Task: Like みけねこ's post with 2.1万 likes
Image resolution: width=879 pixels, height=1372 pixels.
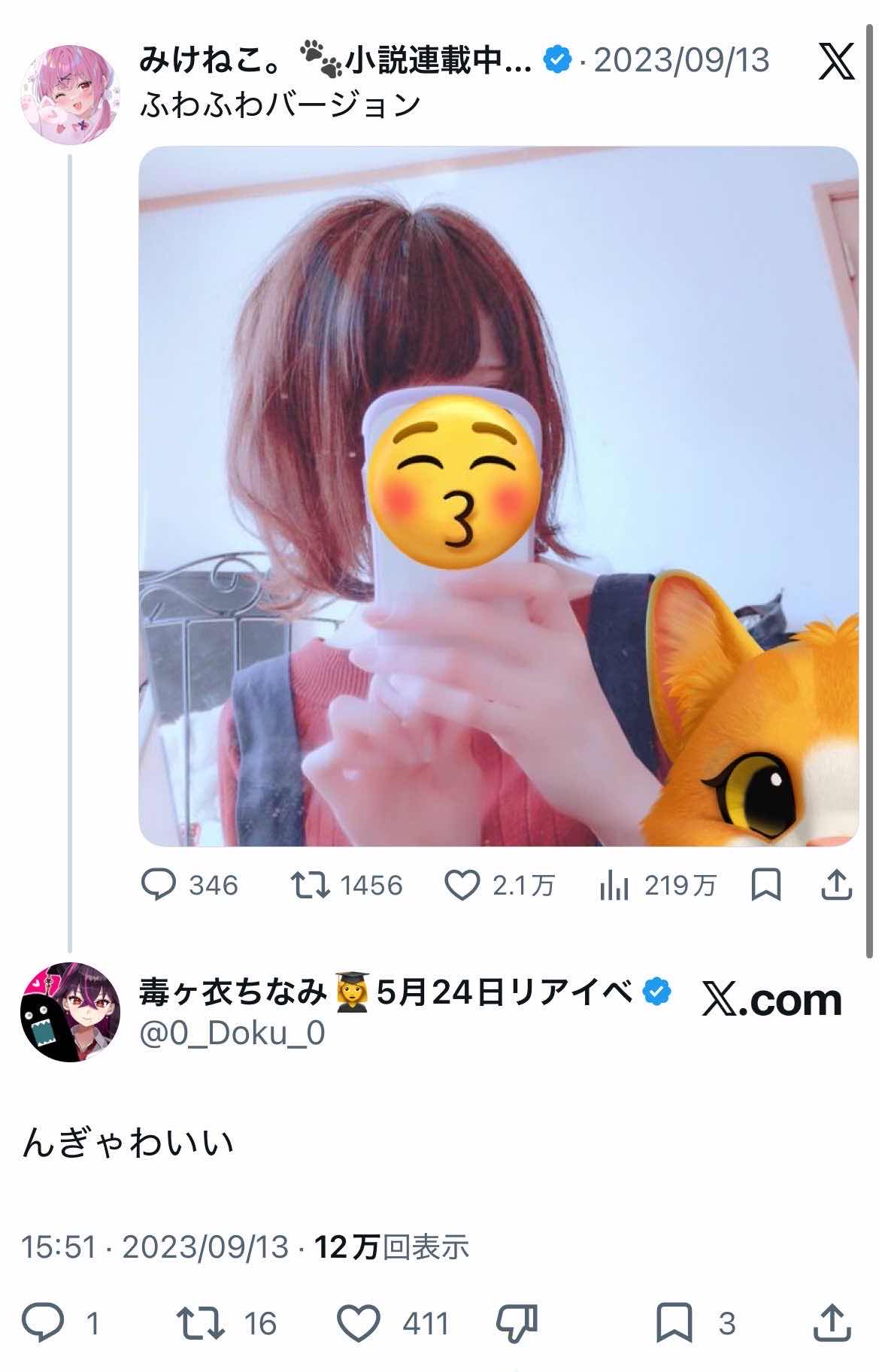Action: point(462,885)
